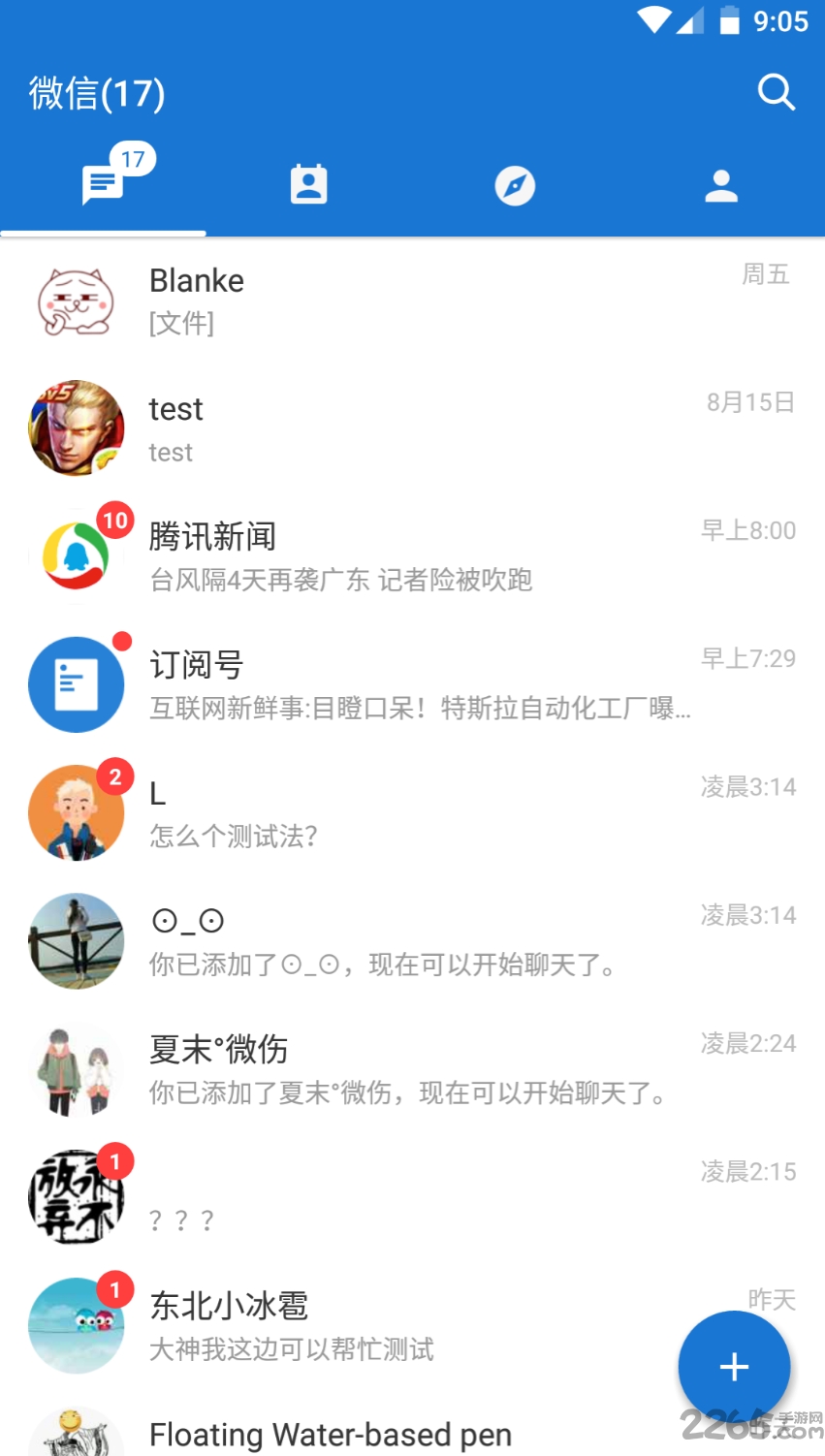The width and height of the screenshot is (825, 1456).
Task: Tap Blanke's cat avatar thumbnail
Action: pyautogui.click(x=77, y=299)
